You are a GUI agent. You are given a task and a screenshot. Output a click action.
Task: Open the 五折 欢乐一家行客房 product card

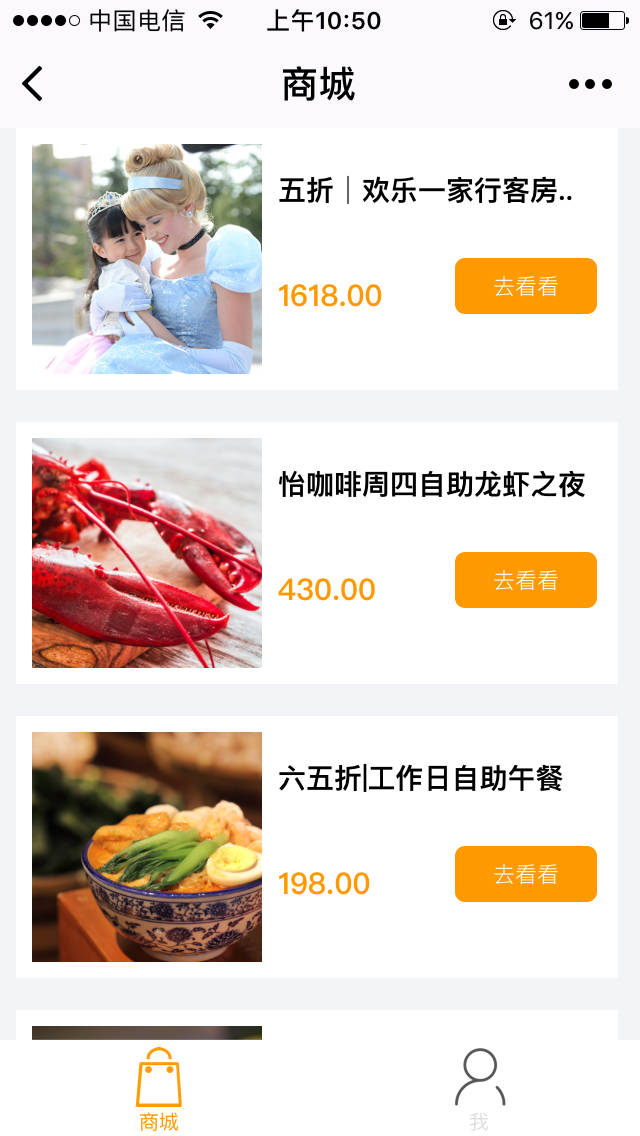coord(147,258)
